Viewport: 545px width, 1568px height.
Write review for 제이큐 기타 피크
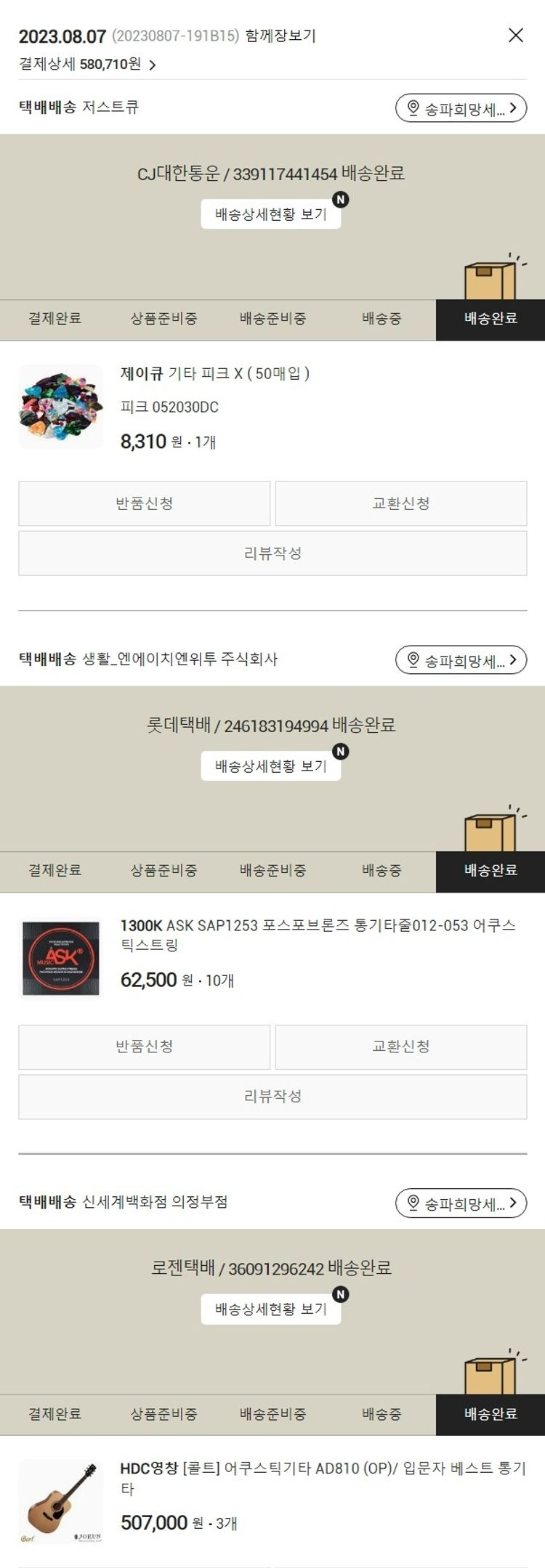pos(272,553)
